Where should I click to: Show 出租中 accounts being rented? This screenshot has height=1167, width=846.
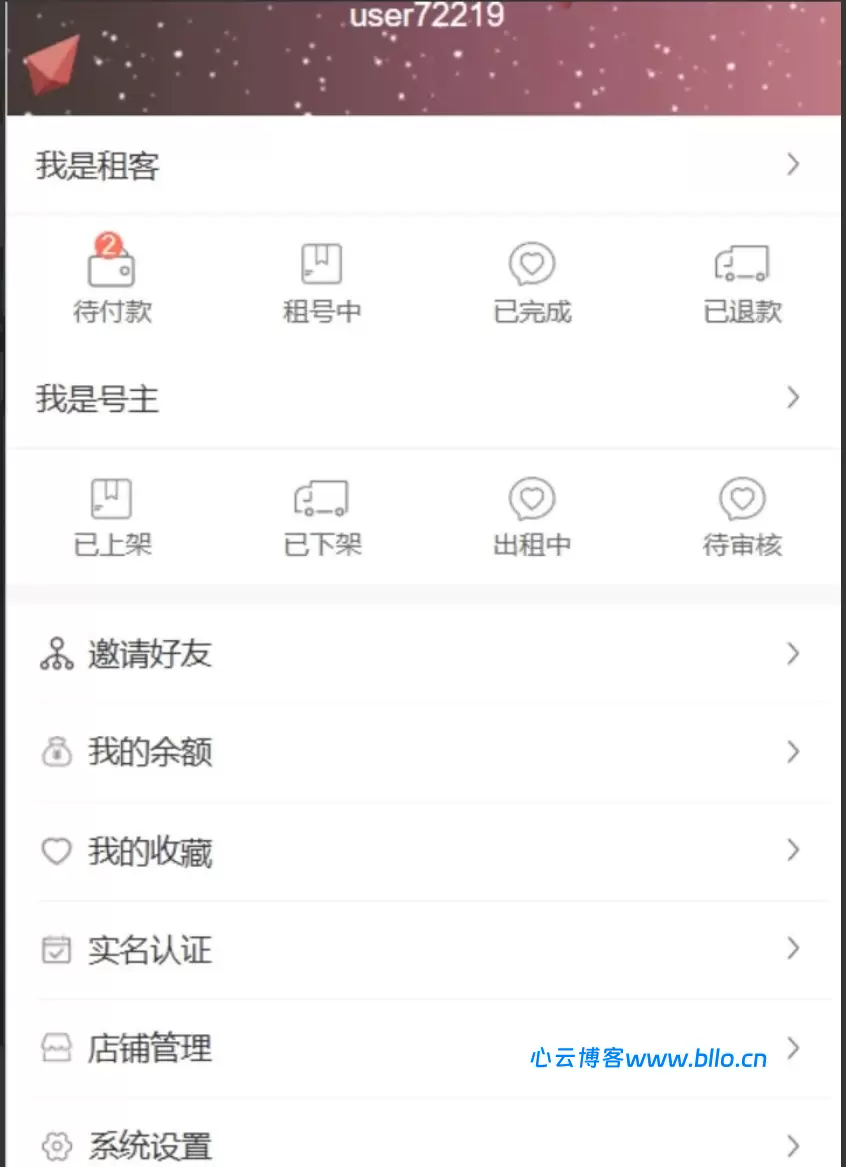pyautogui.click(x=532, y=517)
